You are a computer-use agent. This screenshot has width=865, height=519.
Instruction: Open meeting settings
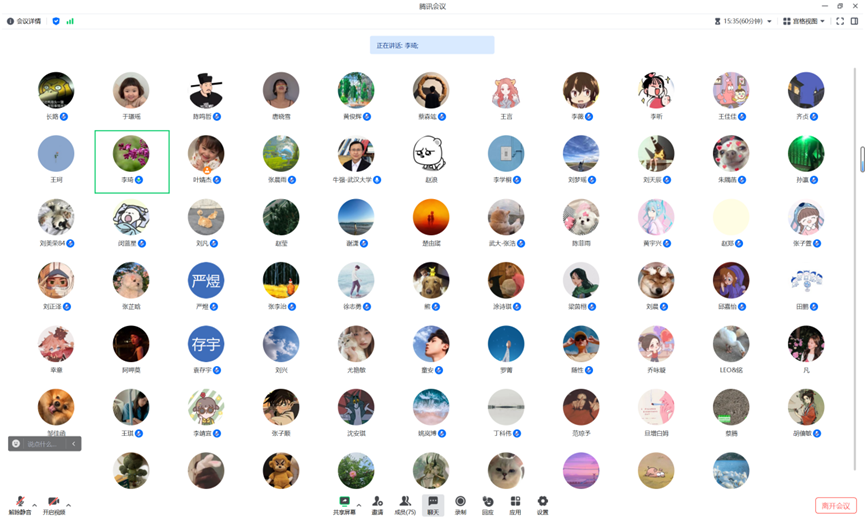click(x=542, y=504)
